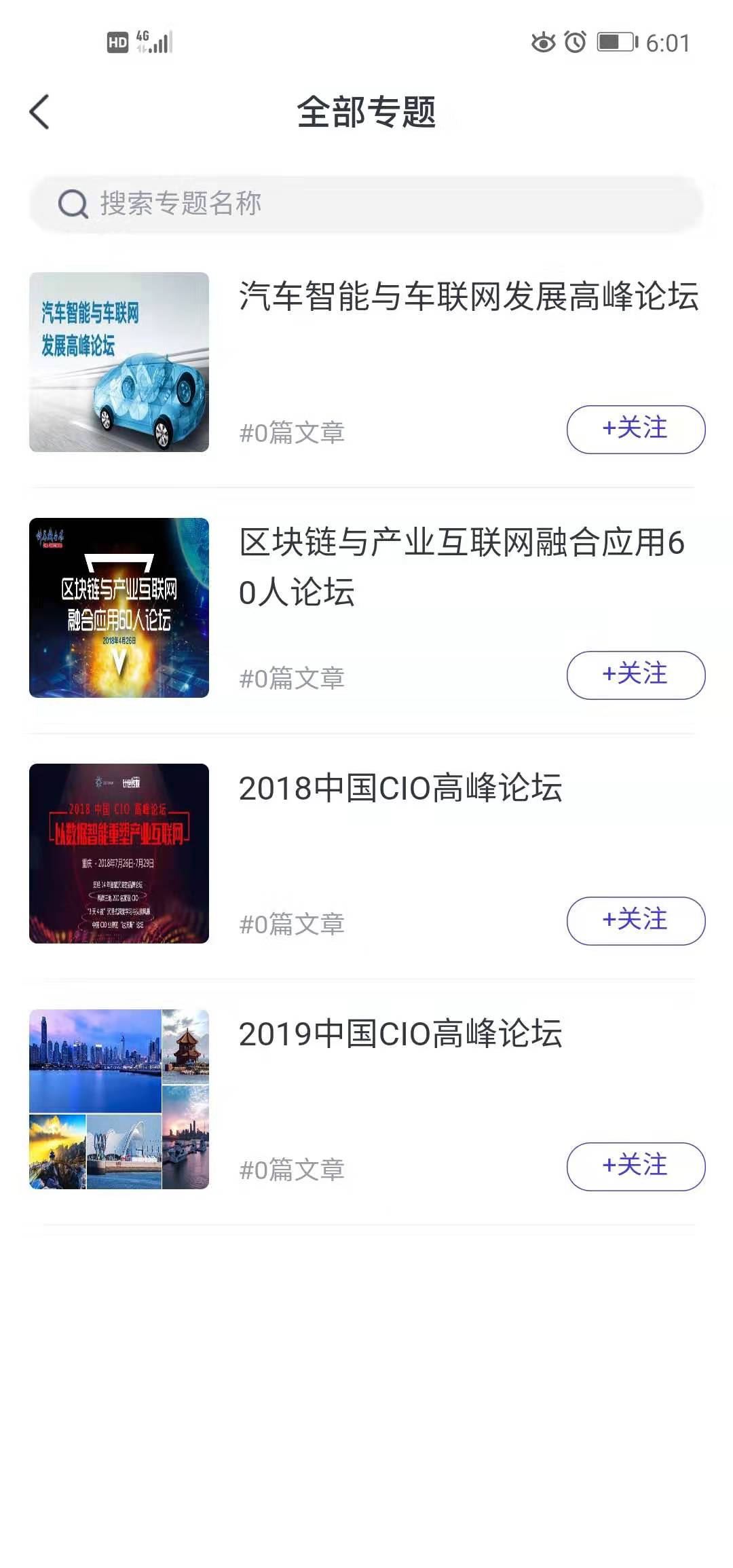The image size is (733, 1568).
Task: Open the blockchain forum cover thumbnail
Action: (x=119, y=608)
